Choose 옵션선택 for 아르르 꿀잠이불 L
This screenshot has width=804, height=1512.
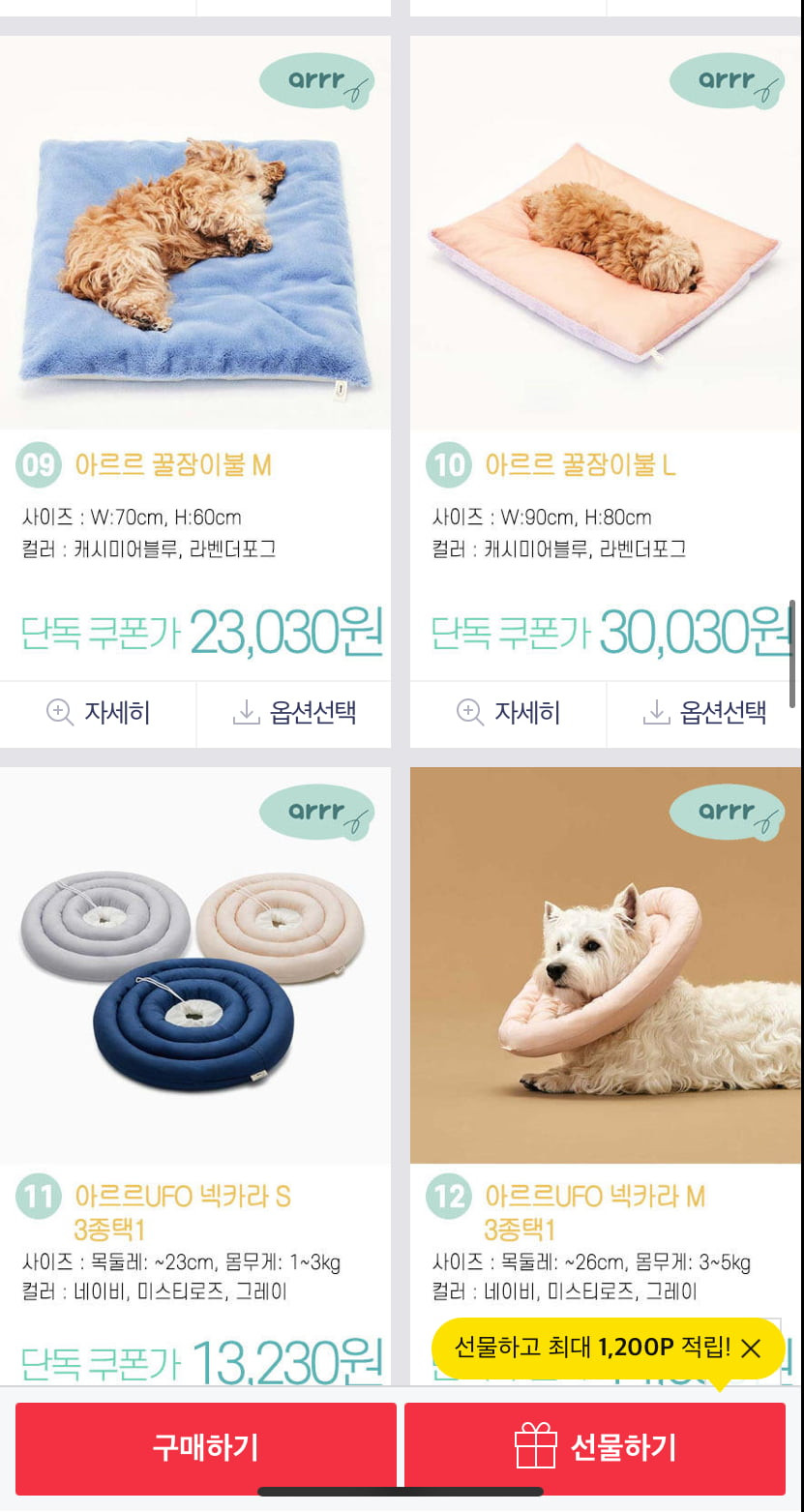pos(704,714)
